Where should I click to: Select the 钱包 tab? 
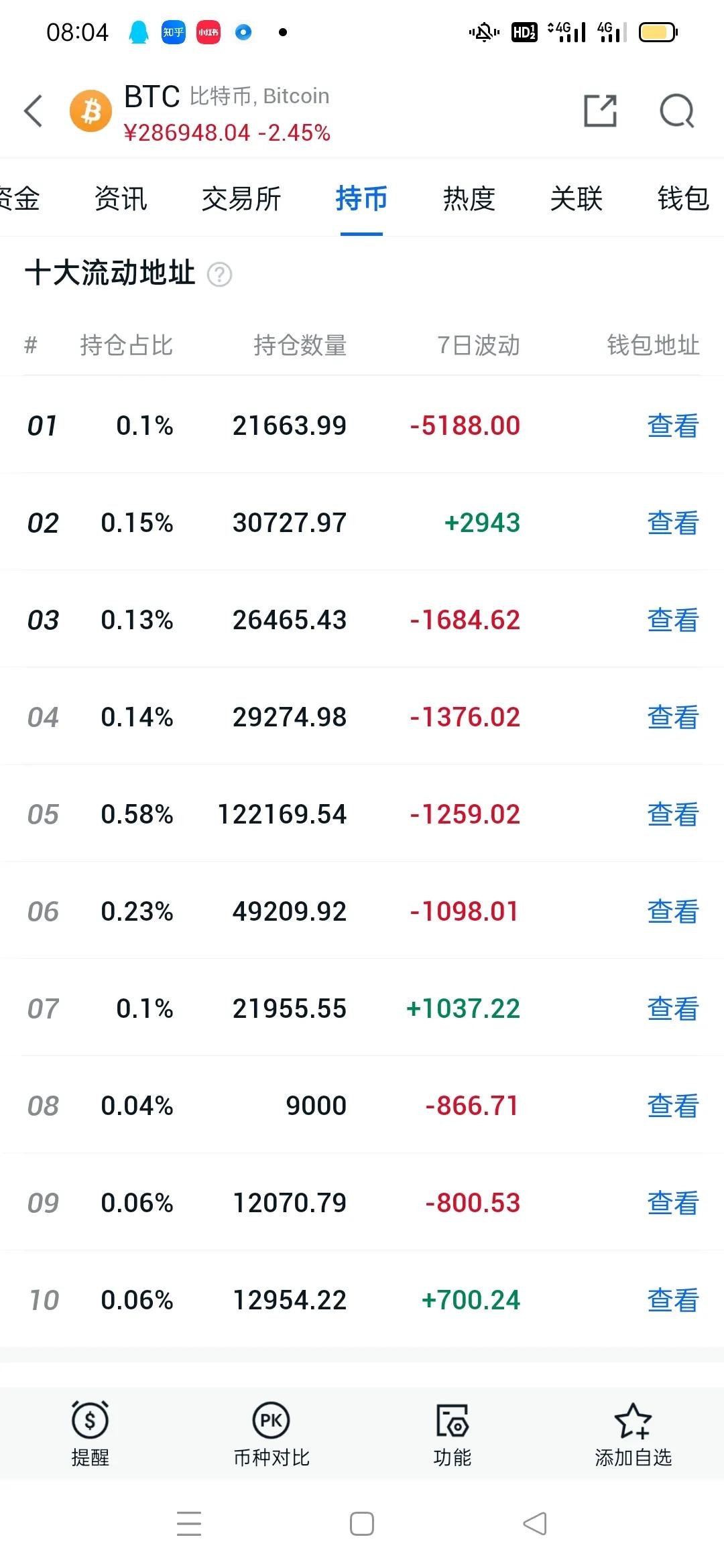pyautogui.click(x=682, y=199)
